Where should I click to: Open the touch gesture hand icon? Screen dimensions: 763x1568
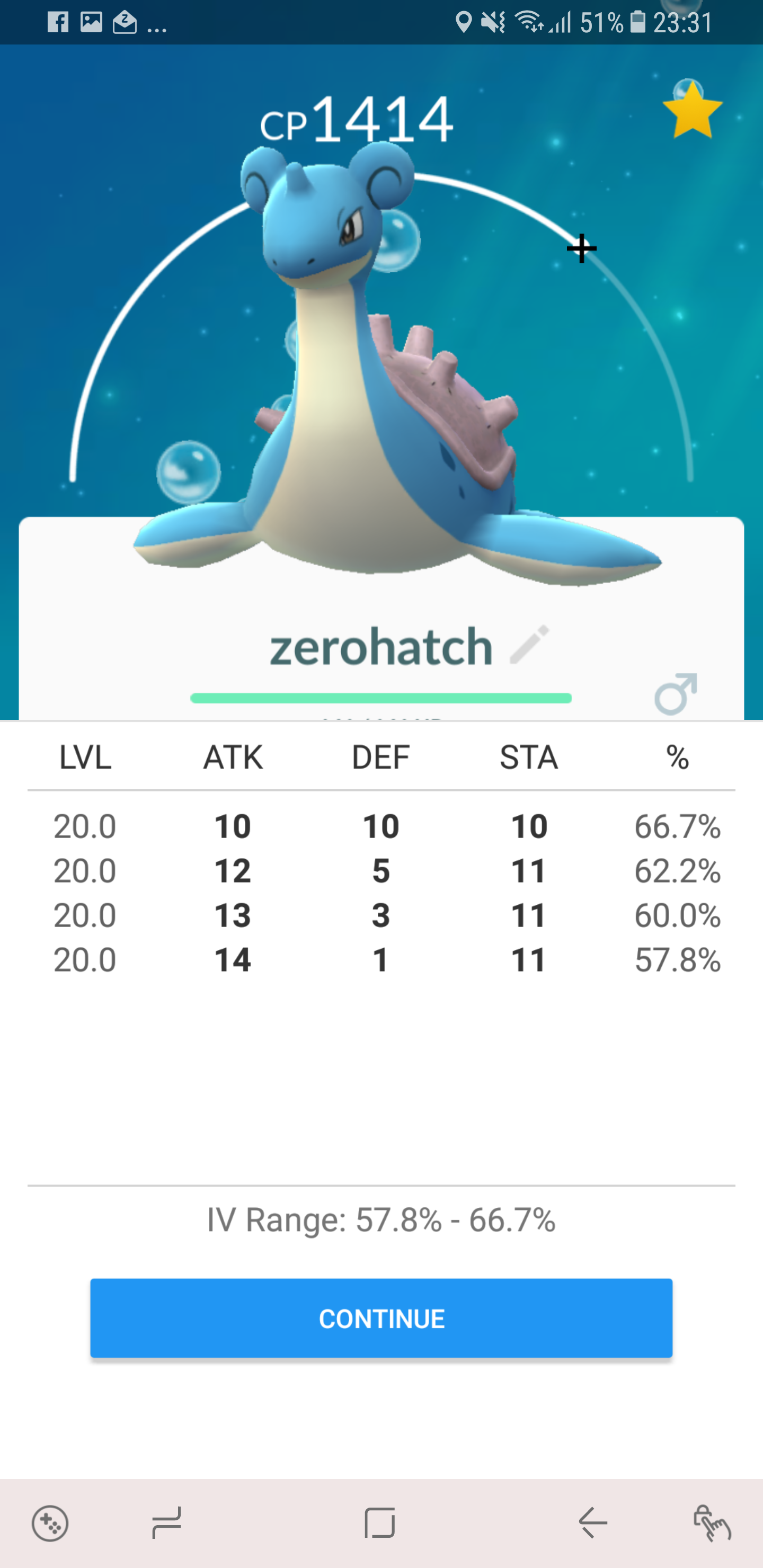[712, 1523]
